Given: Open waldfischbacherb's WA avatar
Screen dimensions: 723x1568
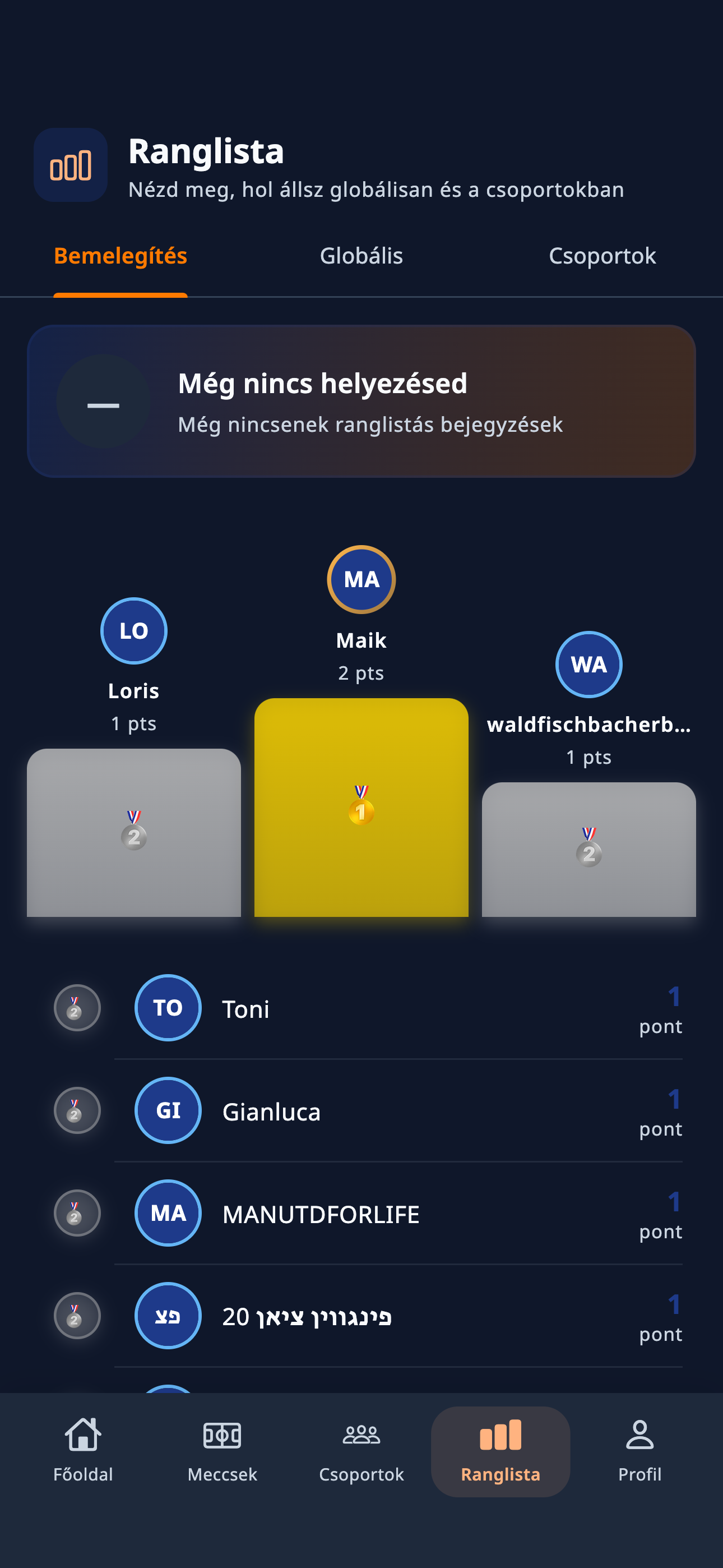Looking at the screenshot, I should click(588, 664).
